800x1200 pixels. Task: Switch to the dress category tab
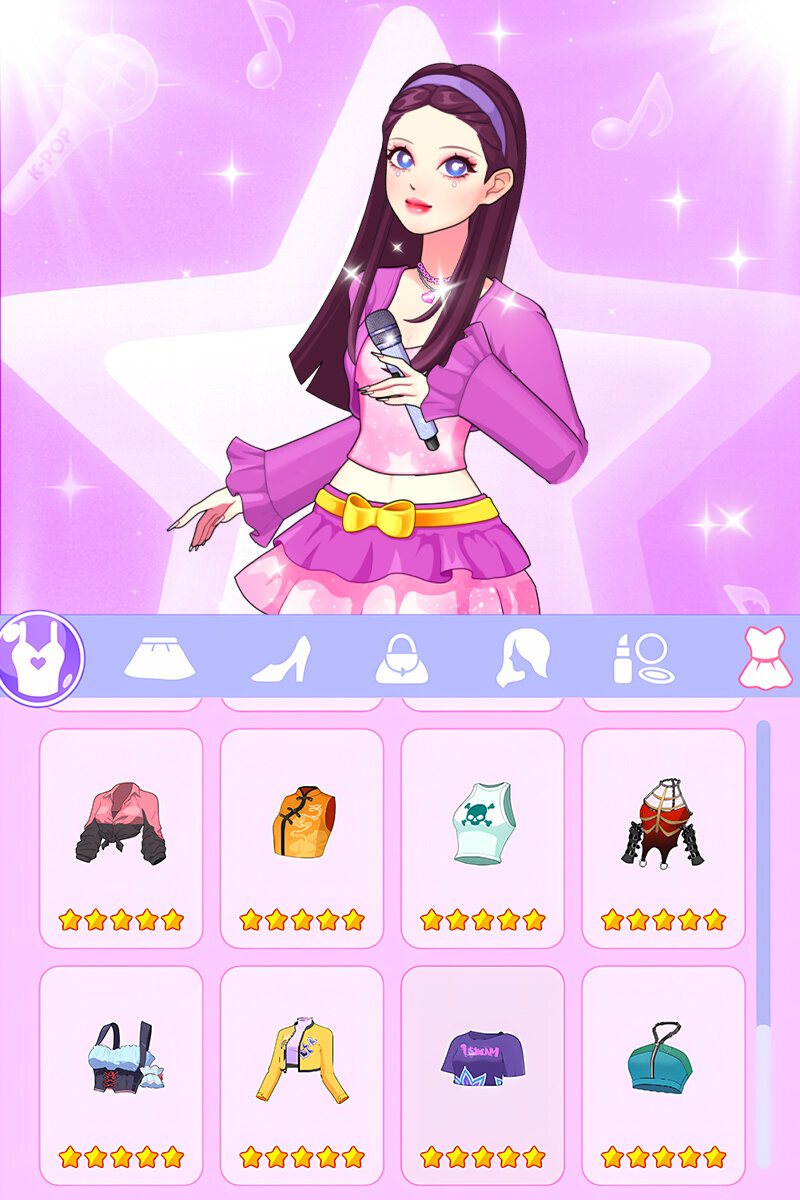click(763, 659)
